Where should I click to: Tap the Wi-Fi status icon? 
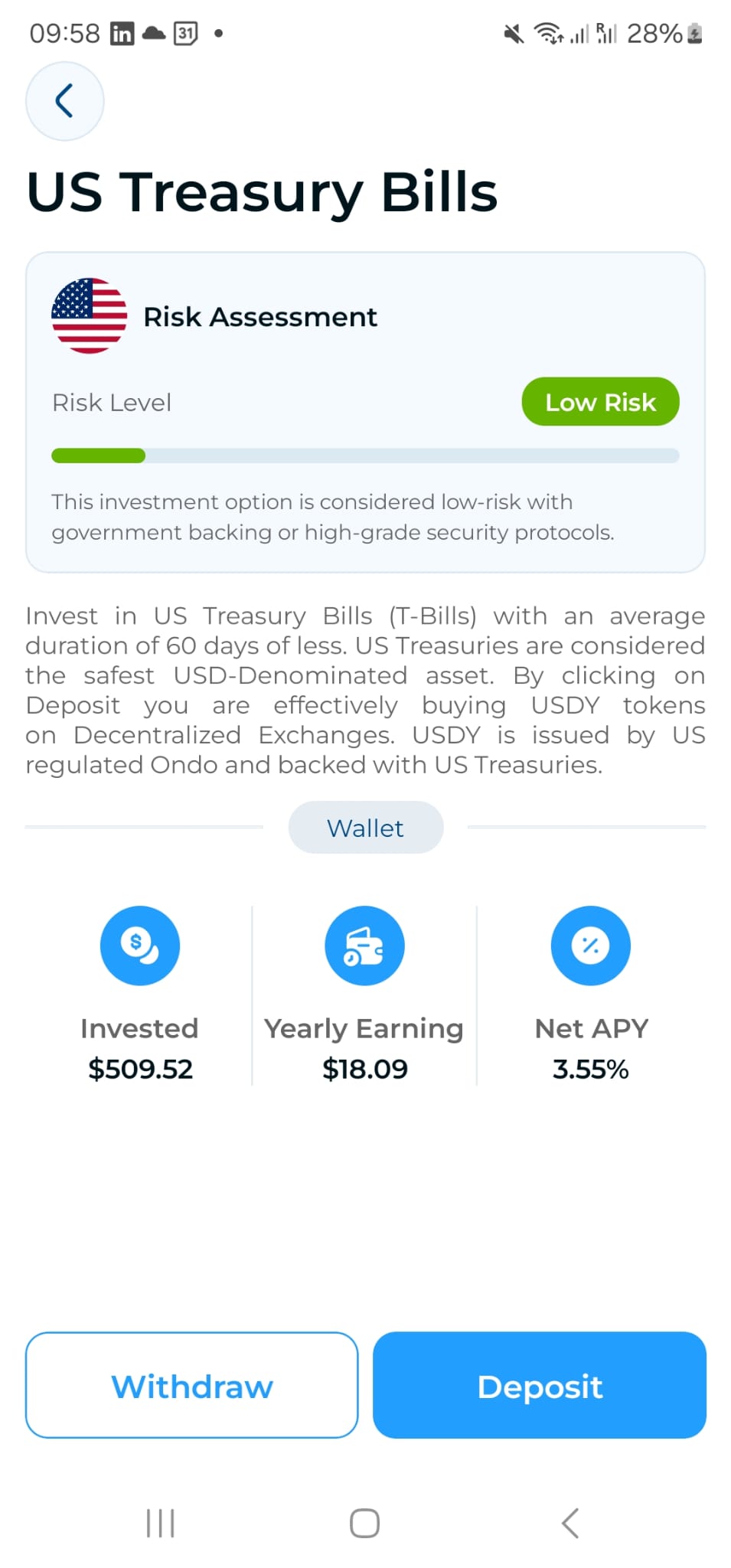pyautogui.click(x=548, y=34)
